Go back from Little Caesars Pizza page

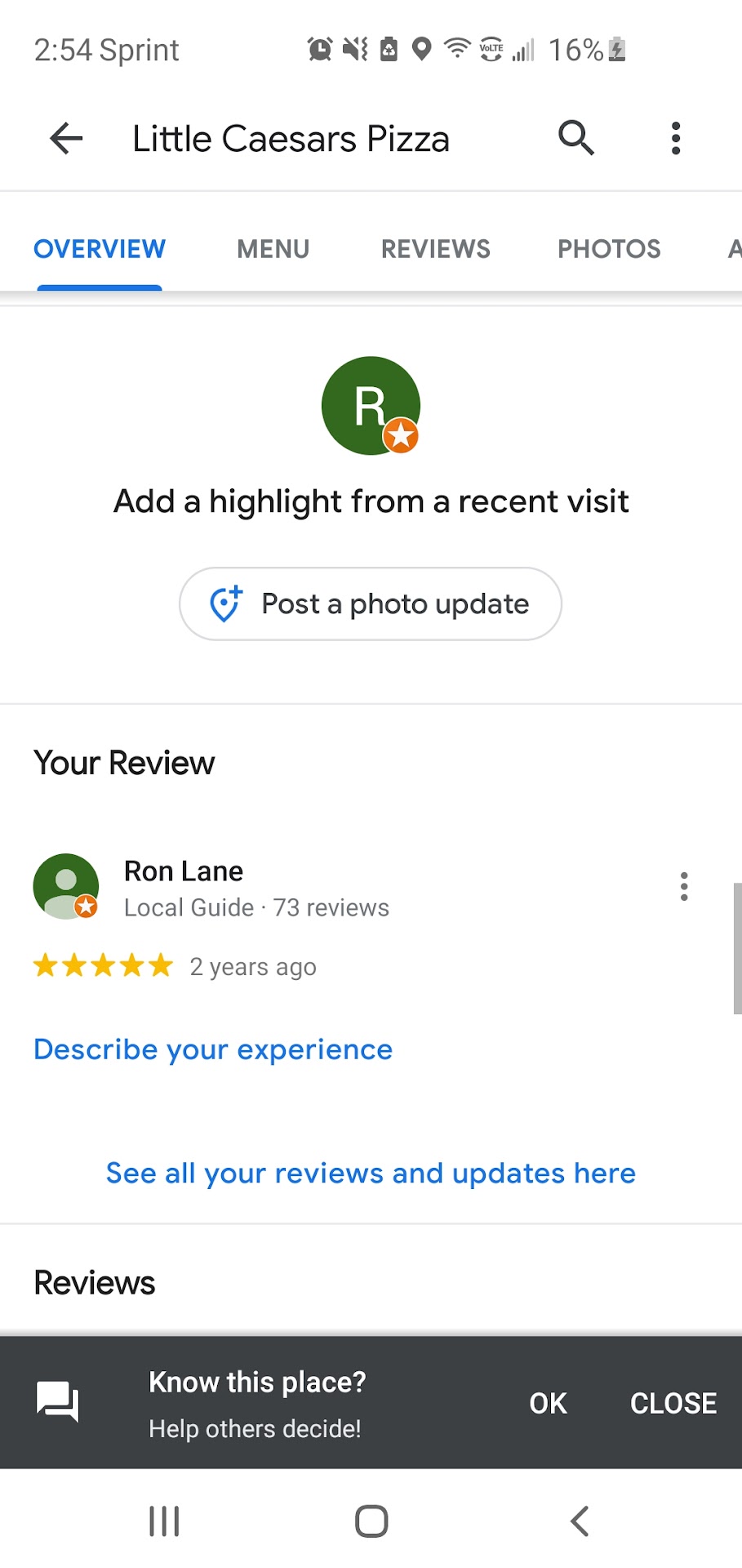point(66,139)
